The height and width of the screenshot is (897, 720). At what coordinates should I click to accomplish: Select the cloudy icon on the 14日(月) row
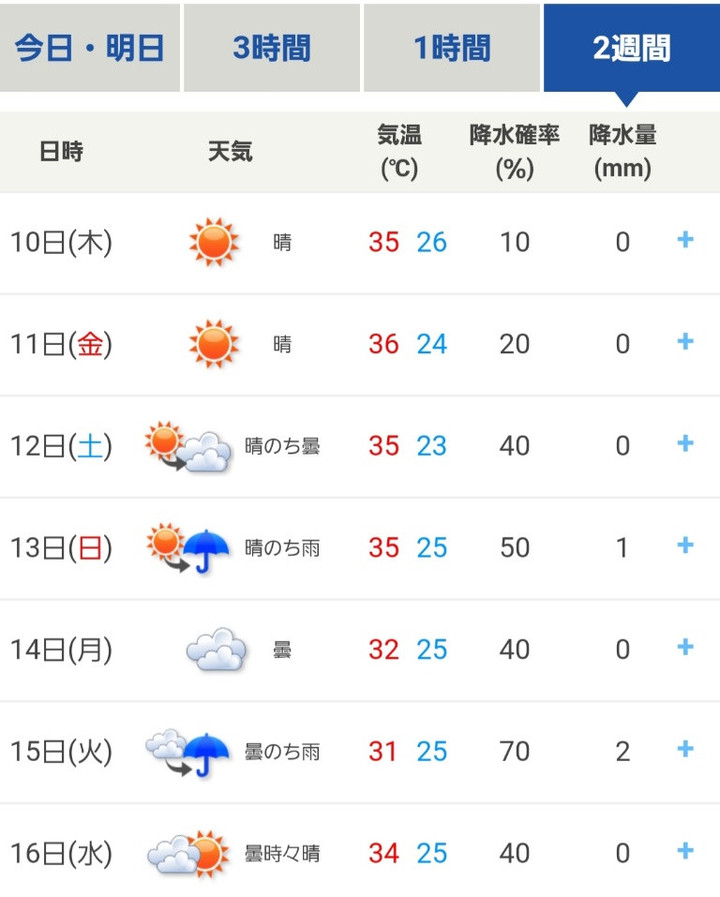tap(216, 650)
